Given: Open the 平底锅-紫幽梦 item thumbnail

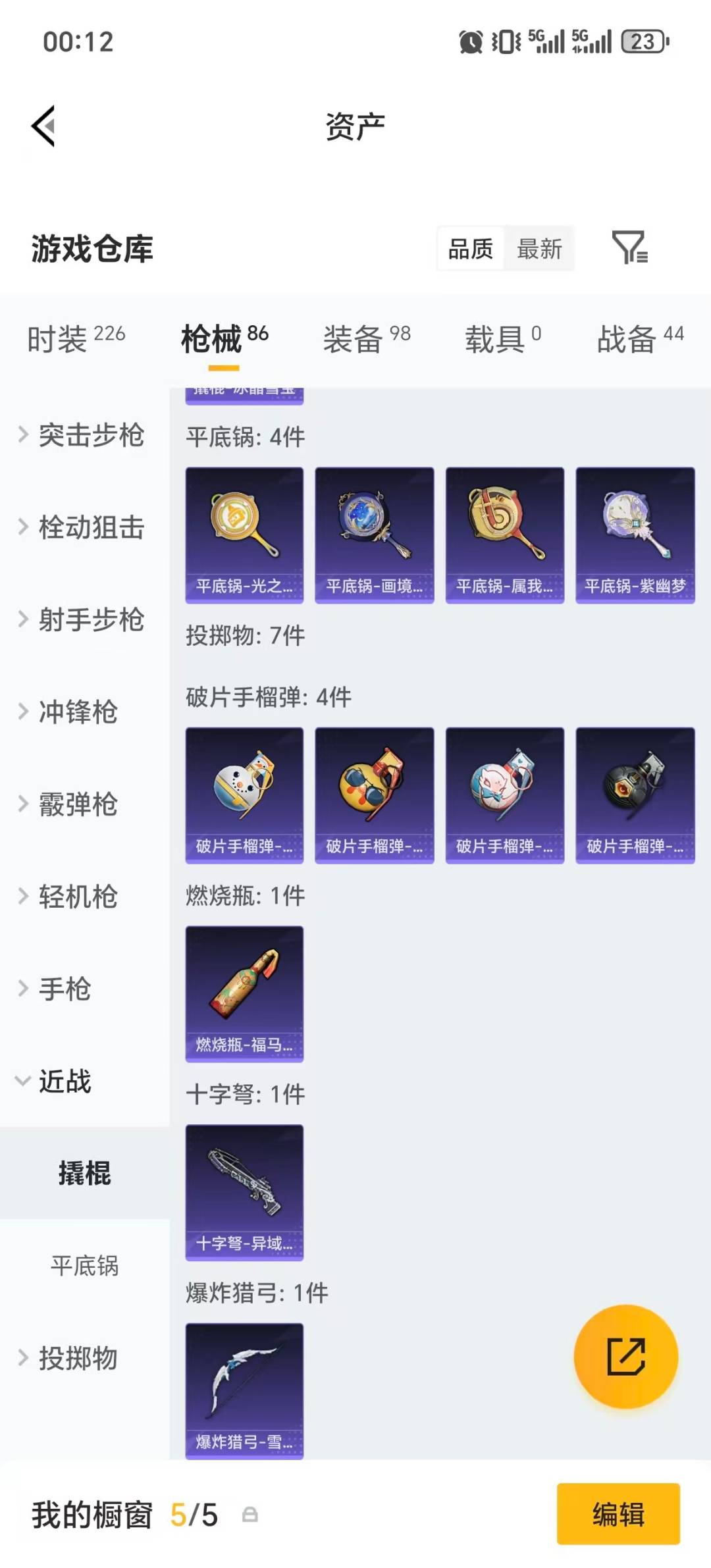Looking at the screenshot, I should [635, 533].
